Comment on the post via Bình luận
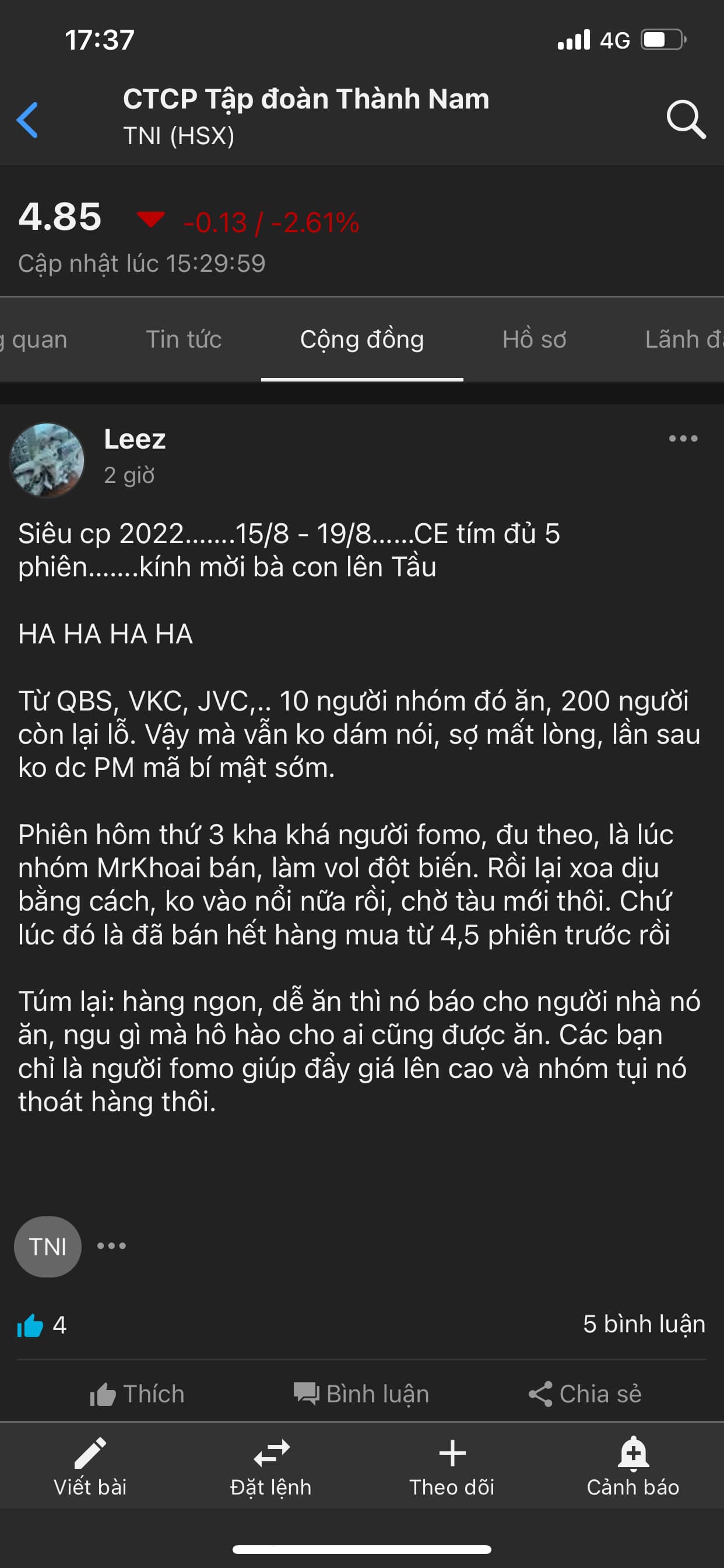 point(362,1394)
